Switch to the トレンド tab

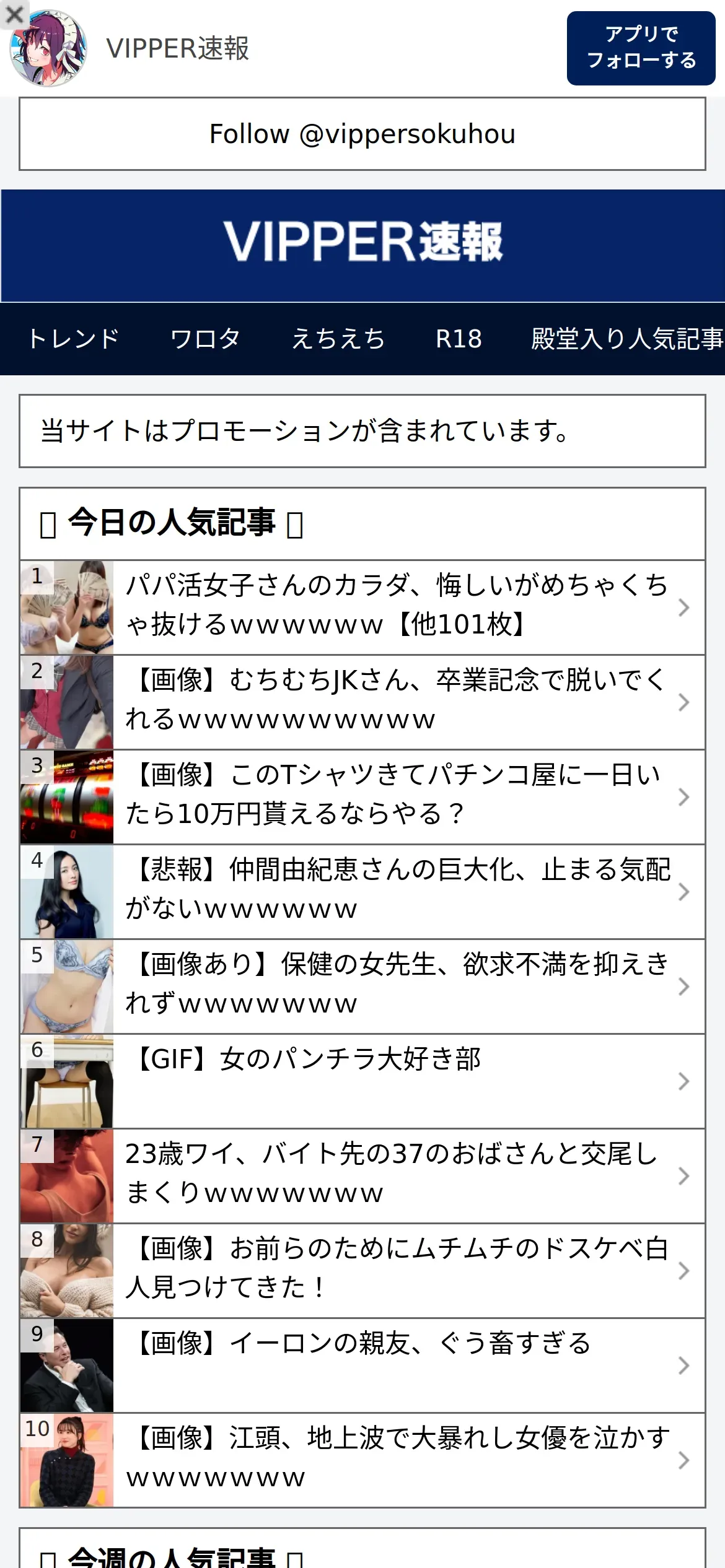pos(74,339)
